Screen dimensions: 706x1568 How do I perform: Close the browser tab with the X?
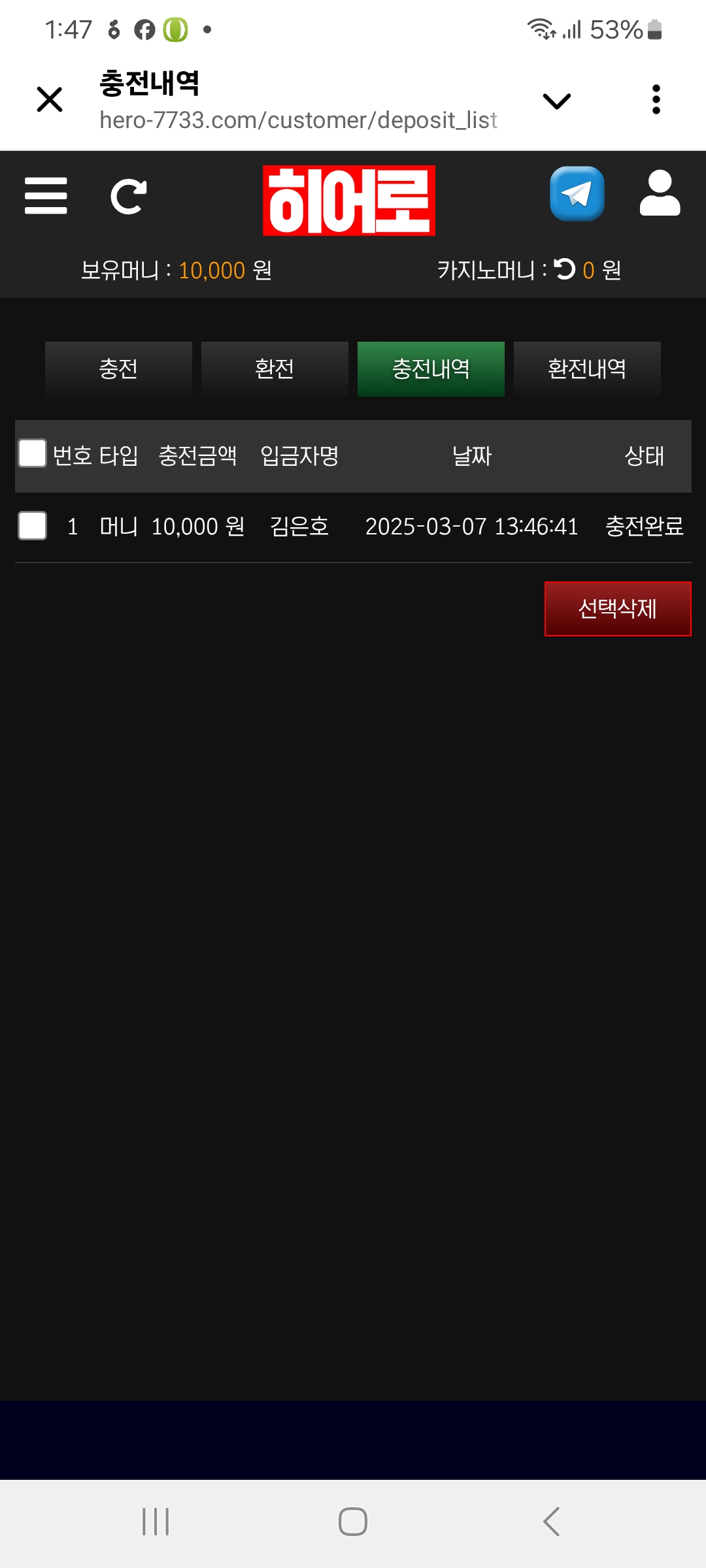pyautogui.click(x=50, y=100)
